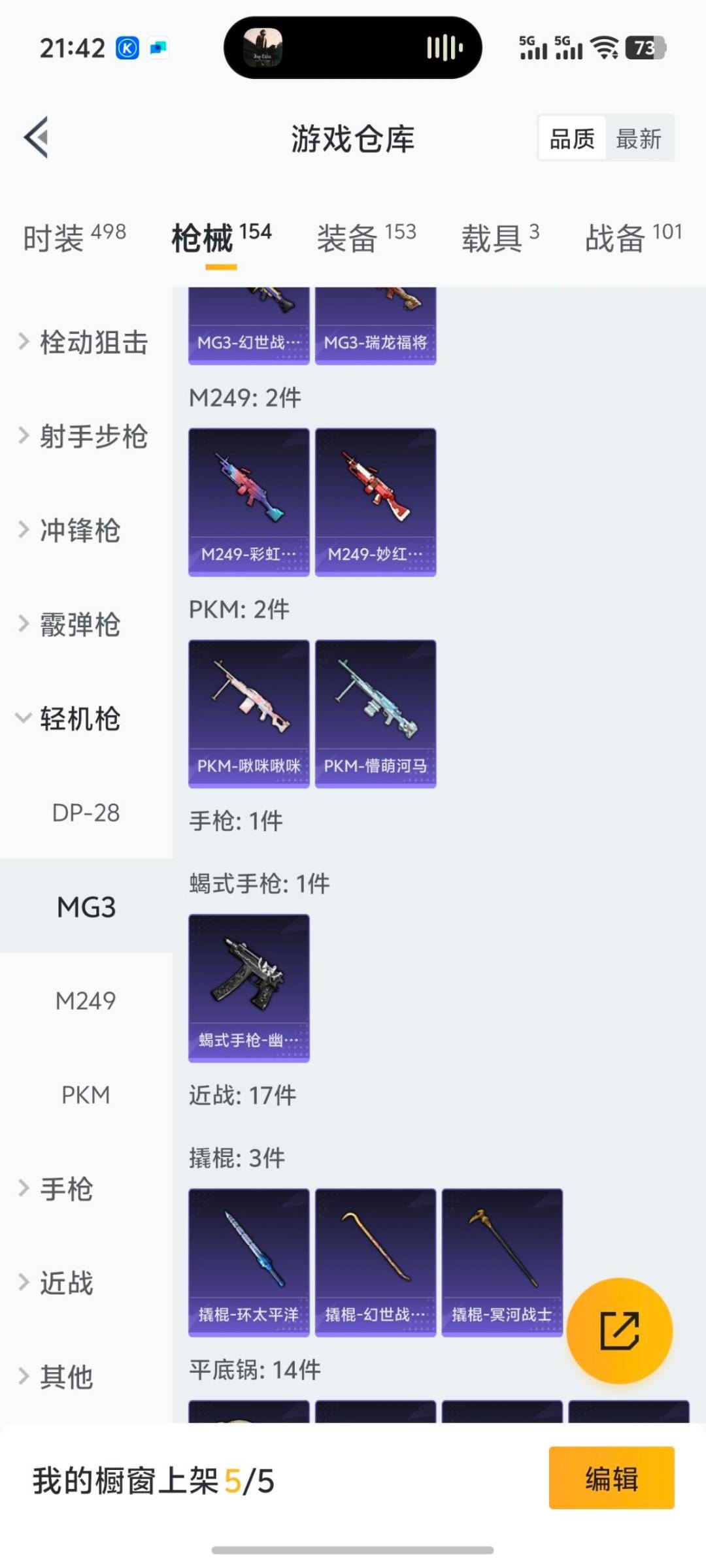
Task: Enable 品质 sorting mode
Action: click(x=571, y=139)
